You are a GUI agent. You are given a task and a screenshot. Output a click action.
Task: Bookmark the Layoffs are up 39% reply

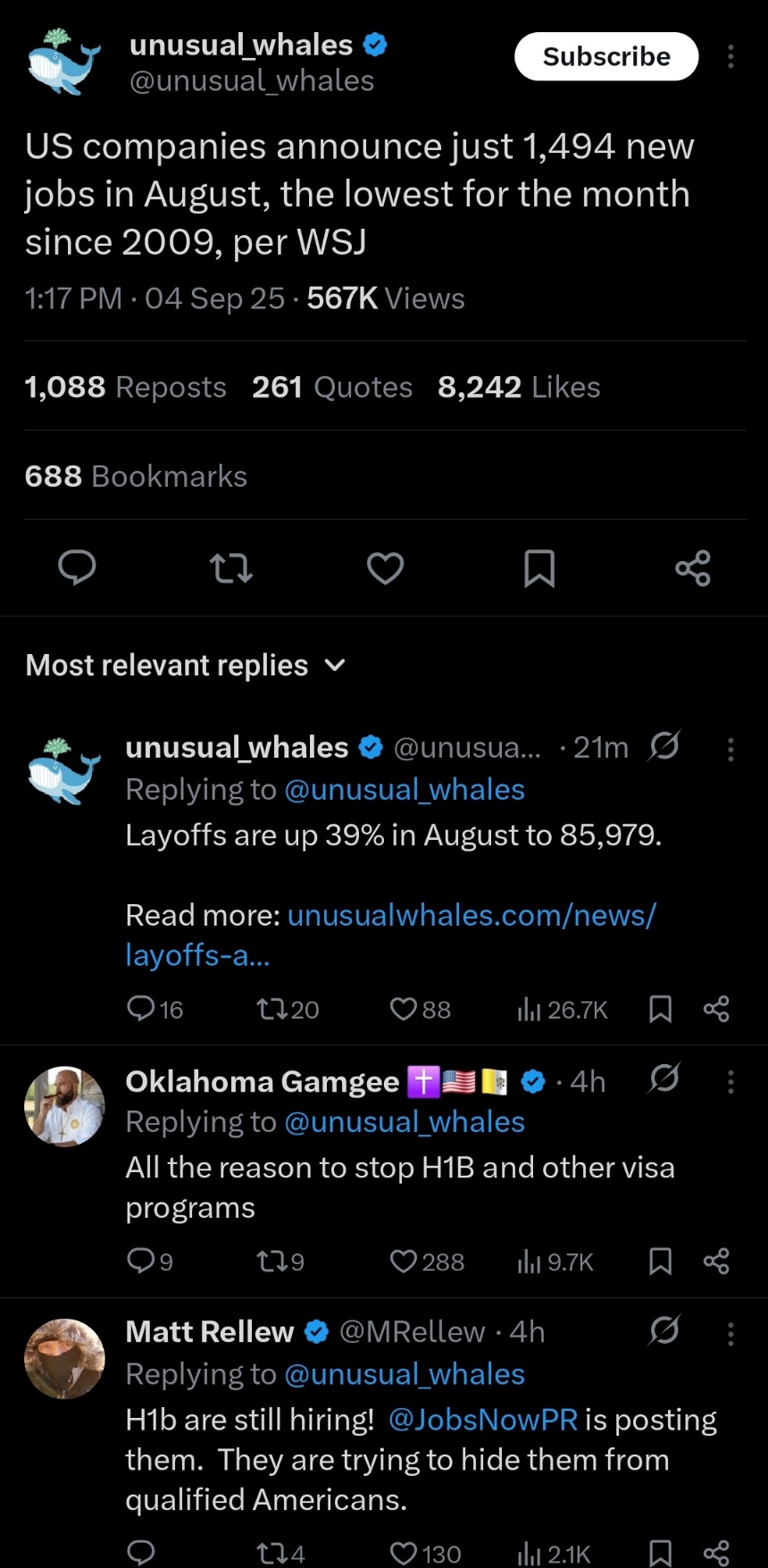pyautogui.click(x=660, y=1010)
